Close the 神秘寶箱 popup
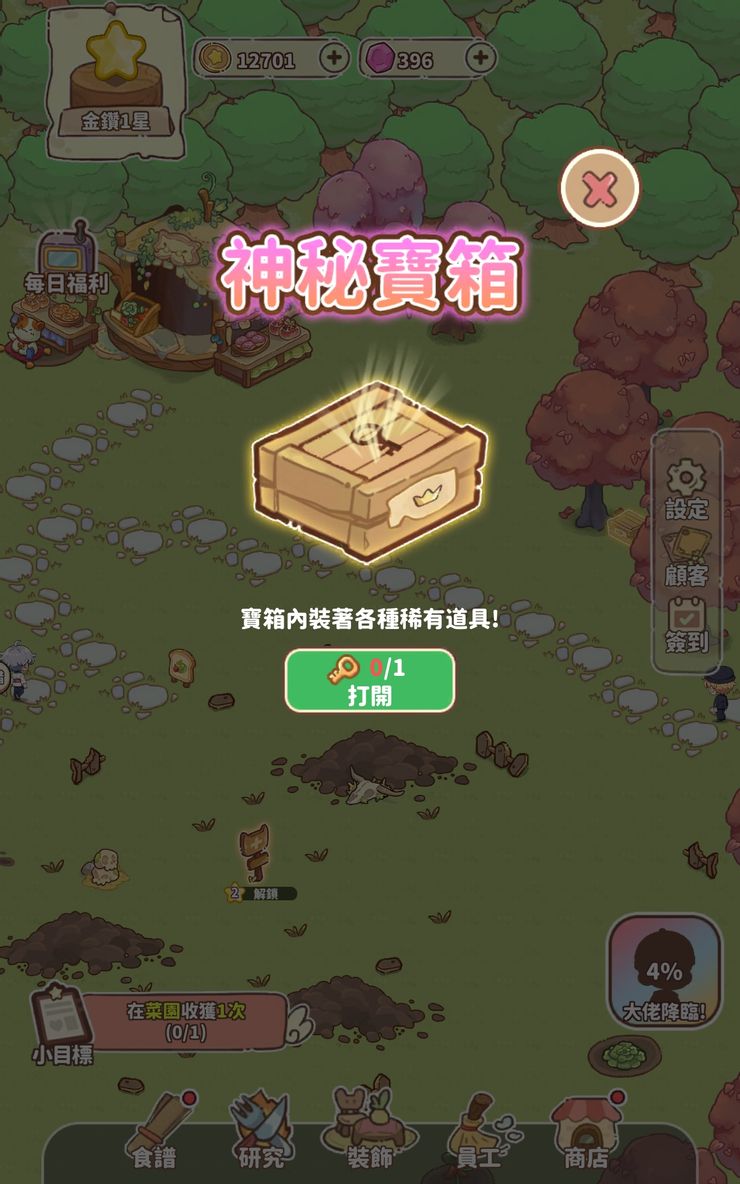The height and width of the screenshot is (1184, 740). coord(599,187)
